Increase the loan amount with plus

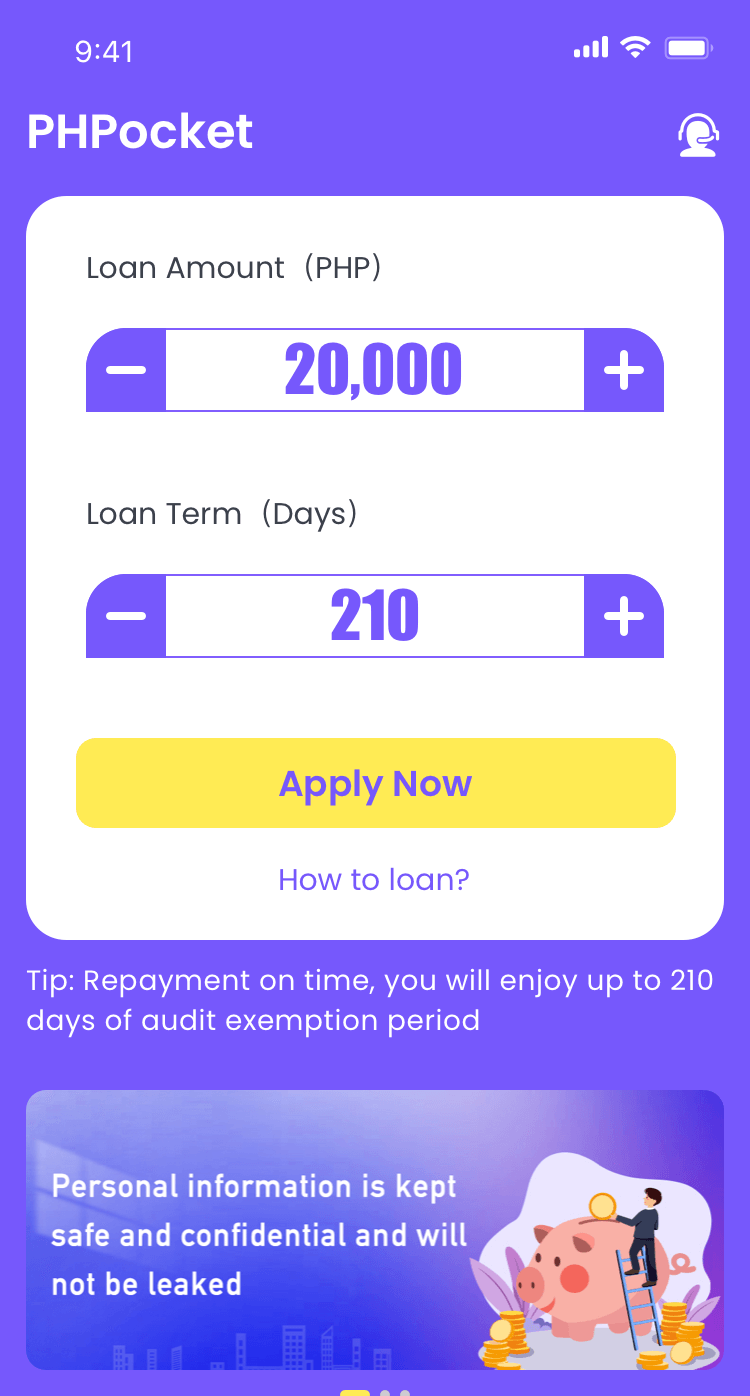[624, 370]
